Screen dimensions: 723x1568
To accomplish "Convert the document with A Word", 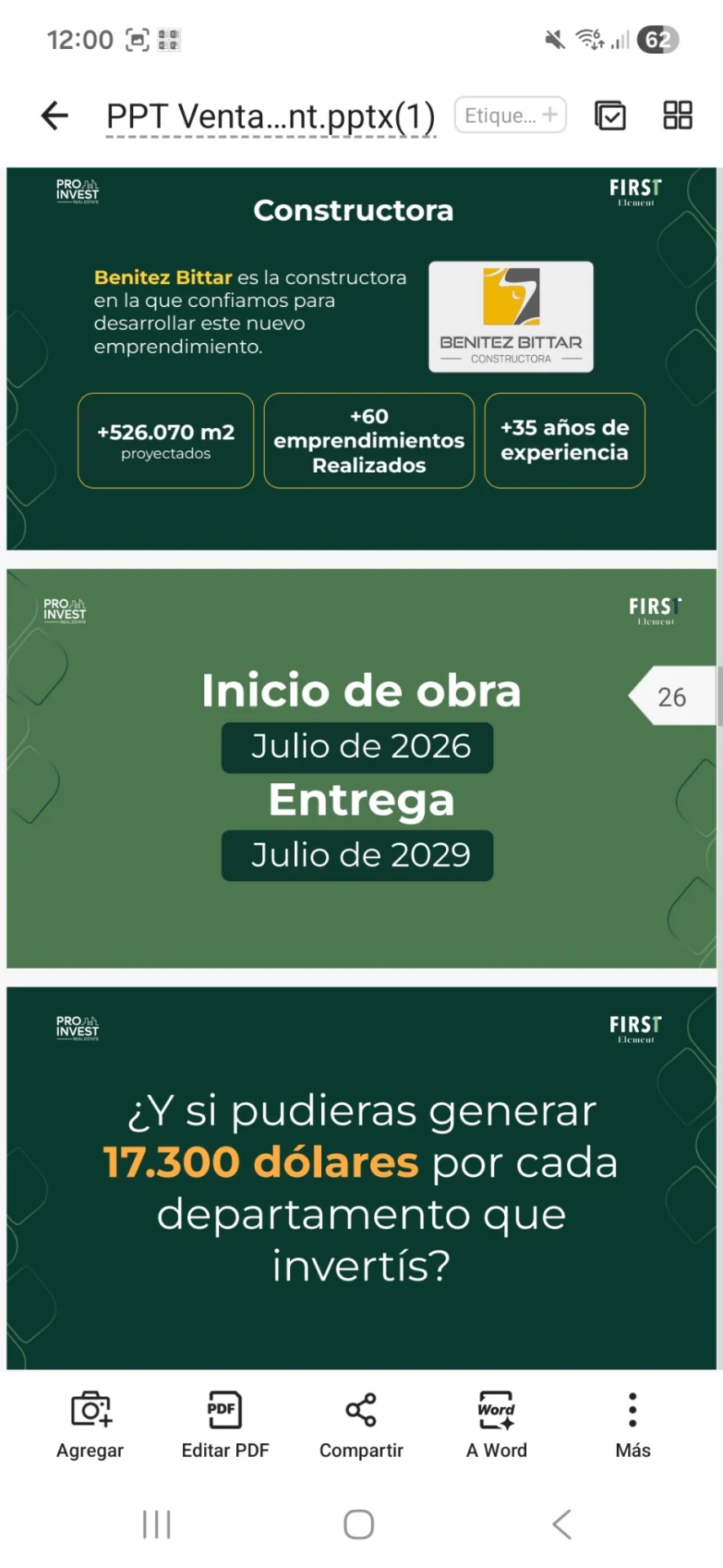I will tap(497, 1425).
